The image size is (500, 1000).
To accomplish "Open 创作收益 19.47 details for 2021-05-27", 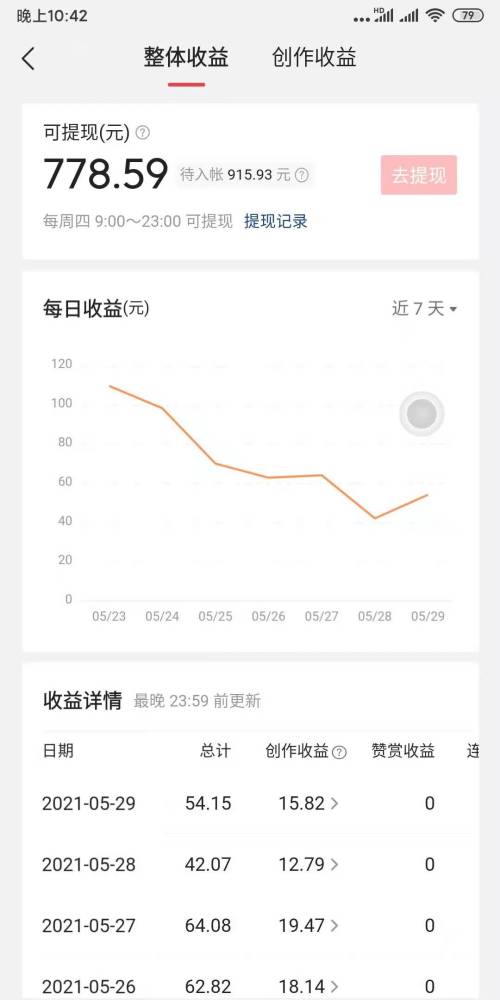I will 308,925.
